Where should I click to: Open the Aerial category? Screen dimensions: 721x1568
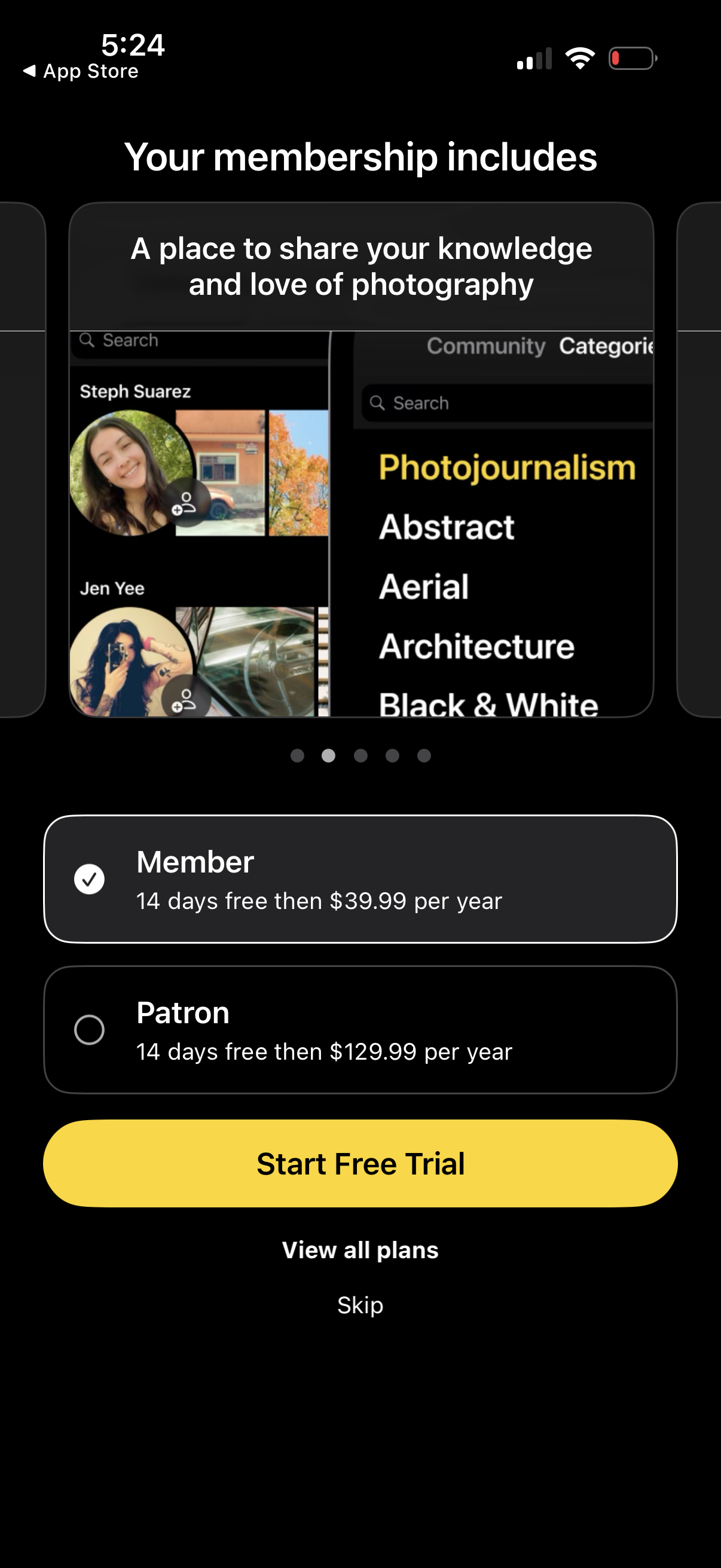coord(424,585)
